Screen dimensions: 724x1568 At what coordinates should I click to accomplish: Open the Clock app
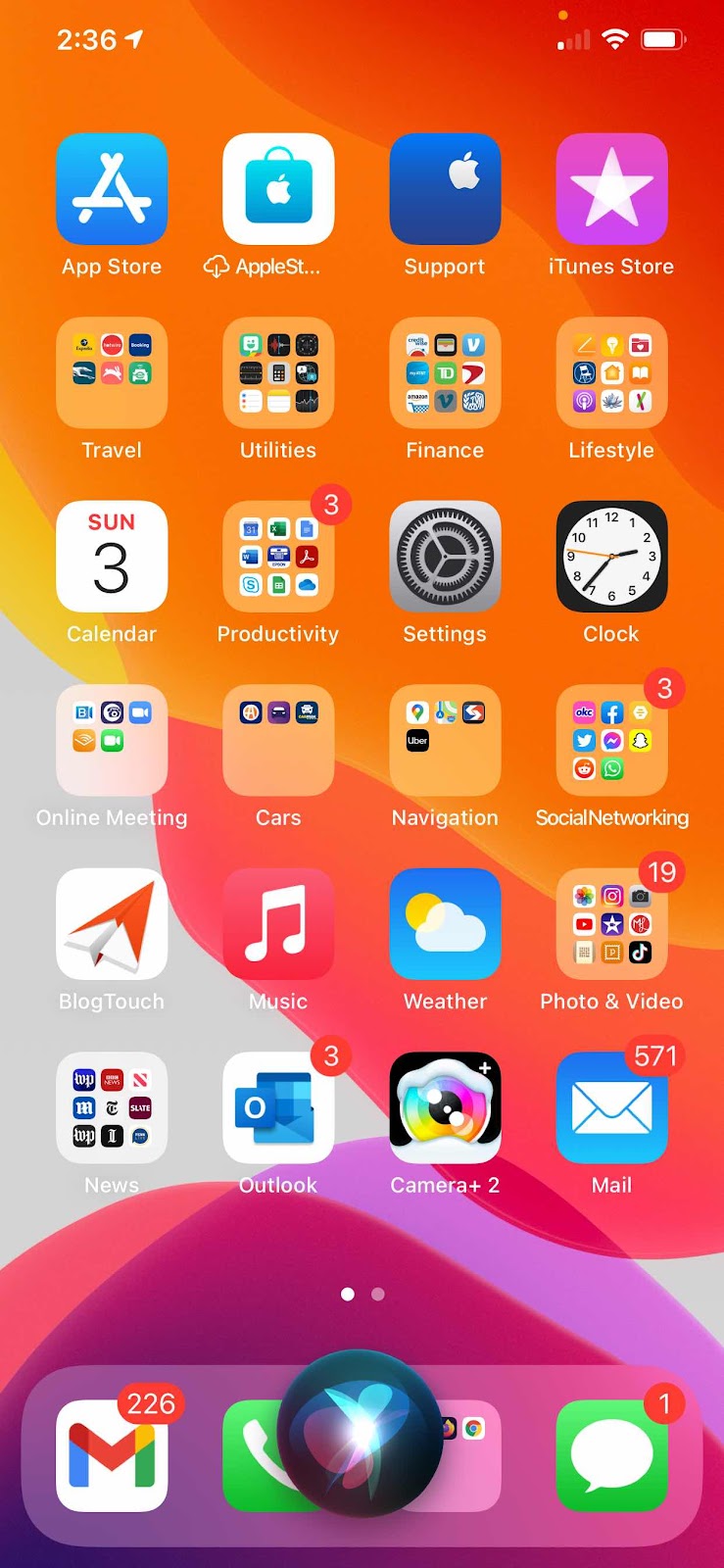tap(611, 557)
